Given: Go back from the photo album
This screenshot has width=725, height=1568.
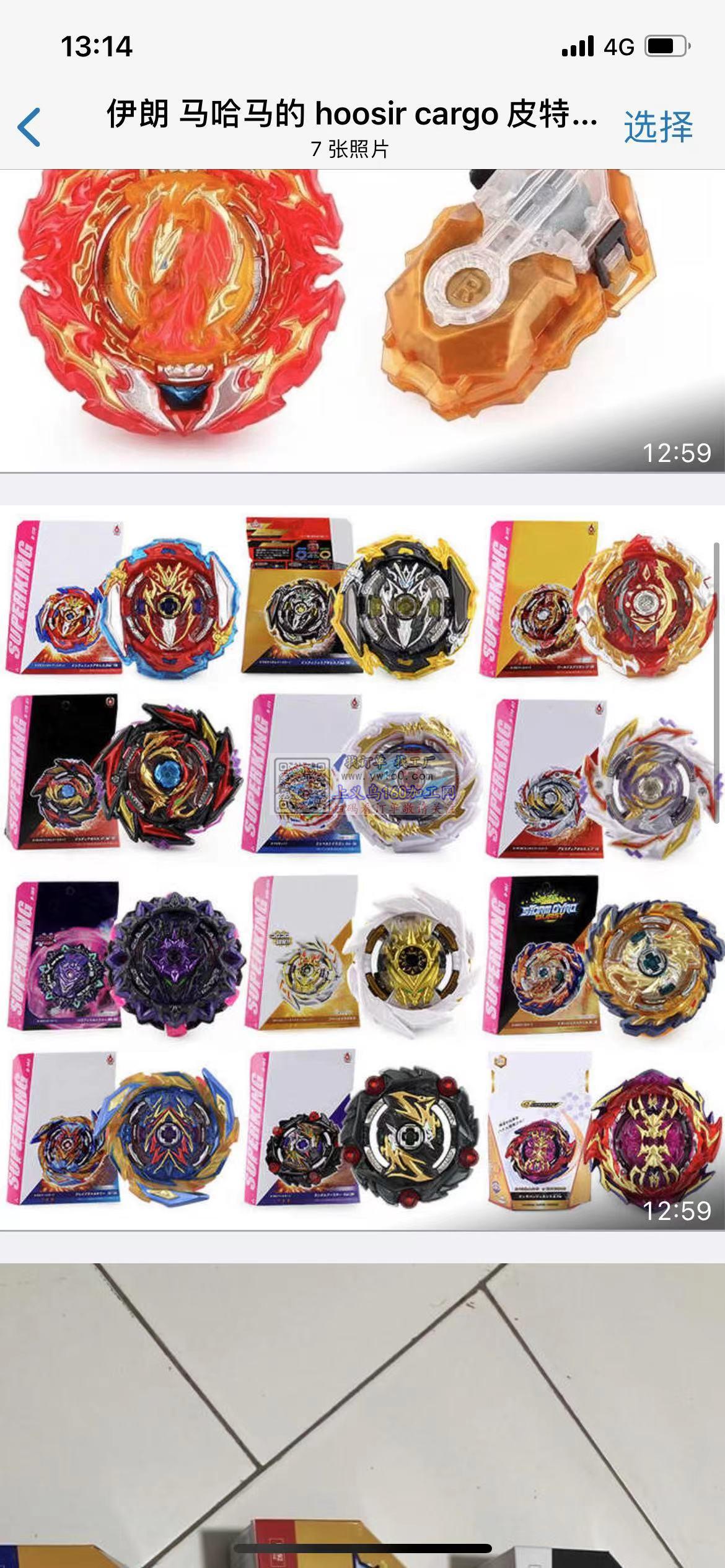Looking at the screenshot, I should 29,127.
